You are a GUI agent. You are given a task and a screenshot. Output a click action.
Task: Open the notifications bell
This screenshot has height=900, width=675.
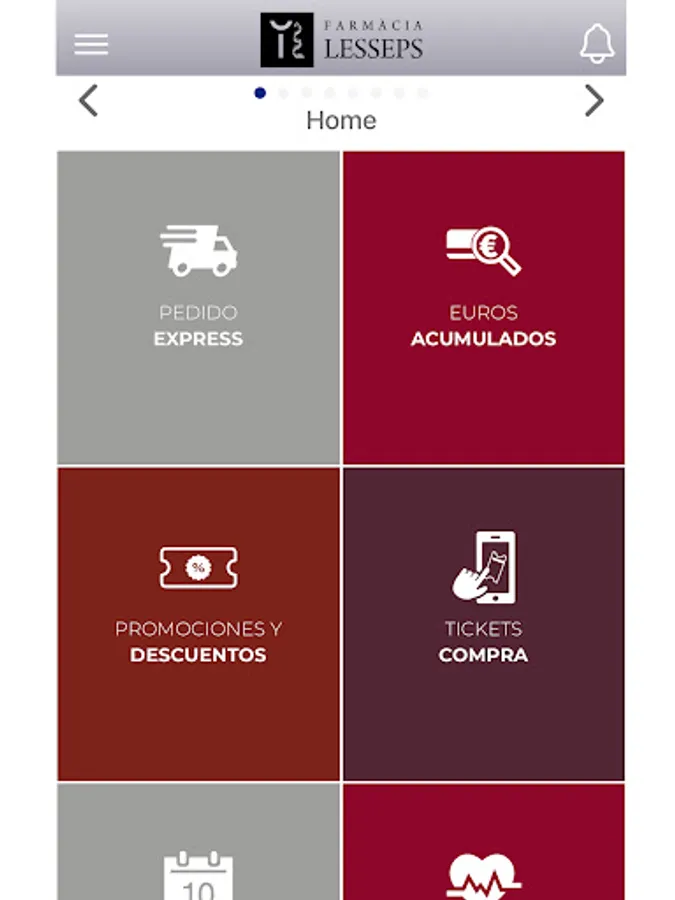(x=597, y=43)
